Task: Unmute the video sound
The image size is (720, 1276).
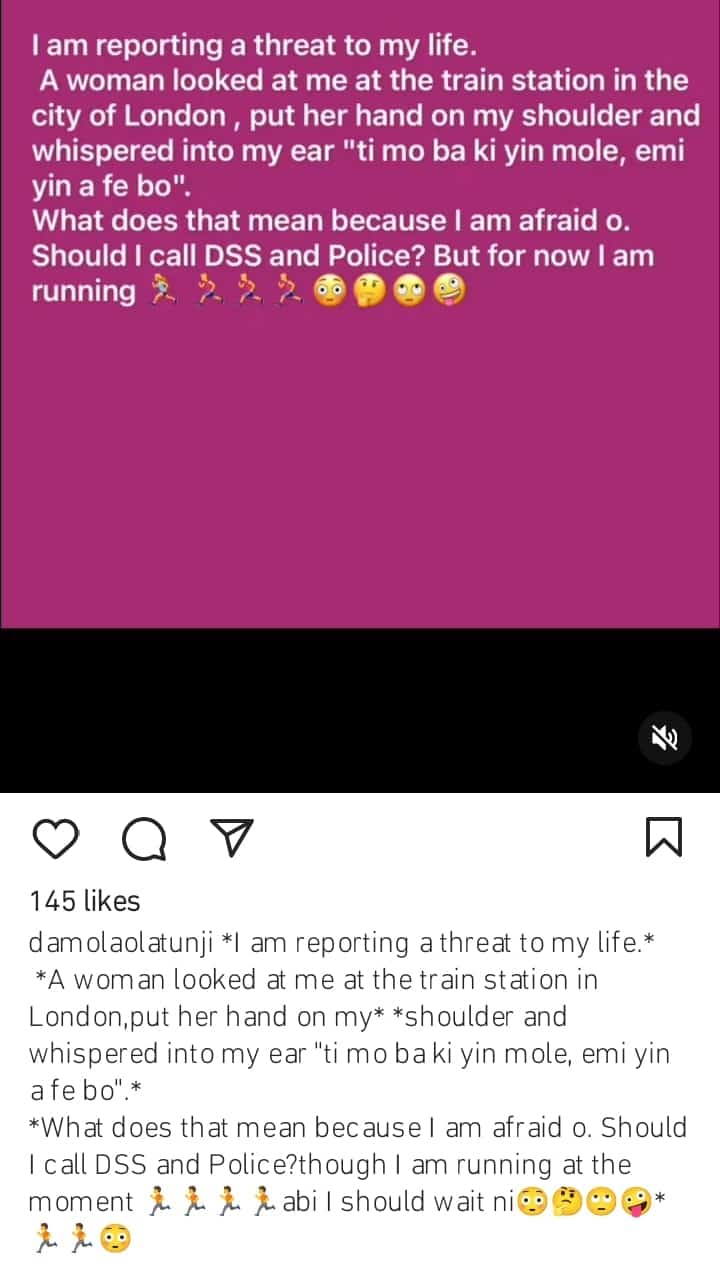Action: pos(665,738)
